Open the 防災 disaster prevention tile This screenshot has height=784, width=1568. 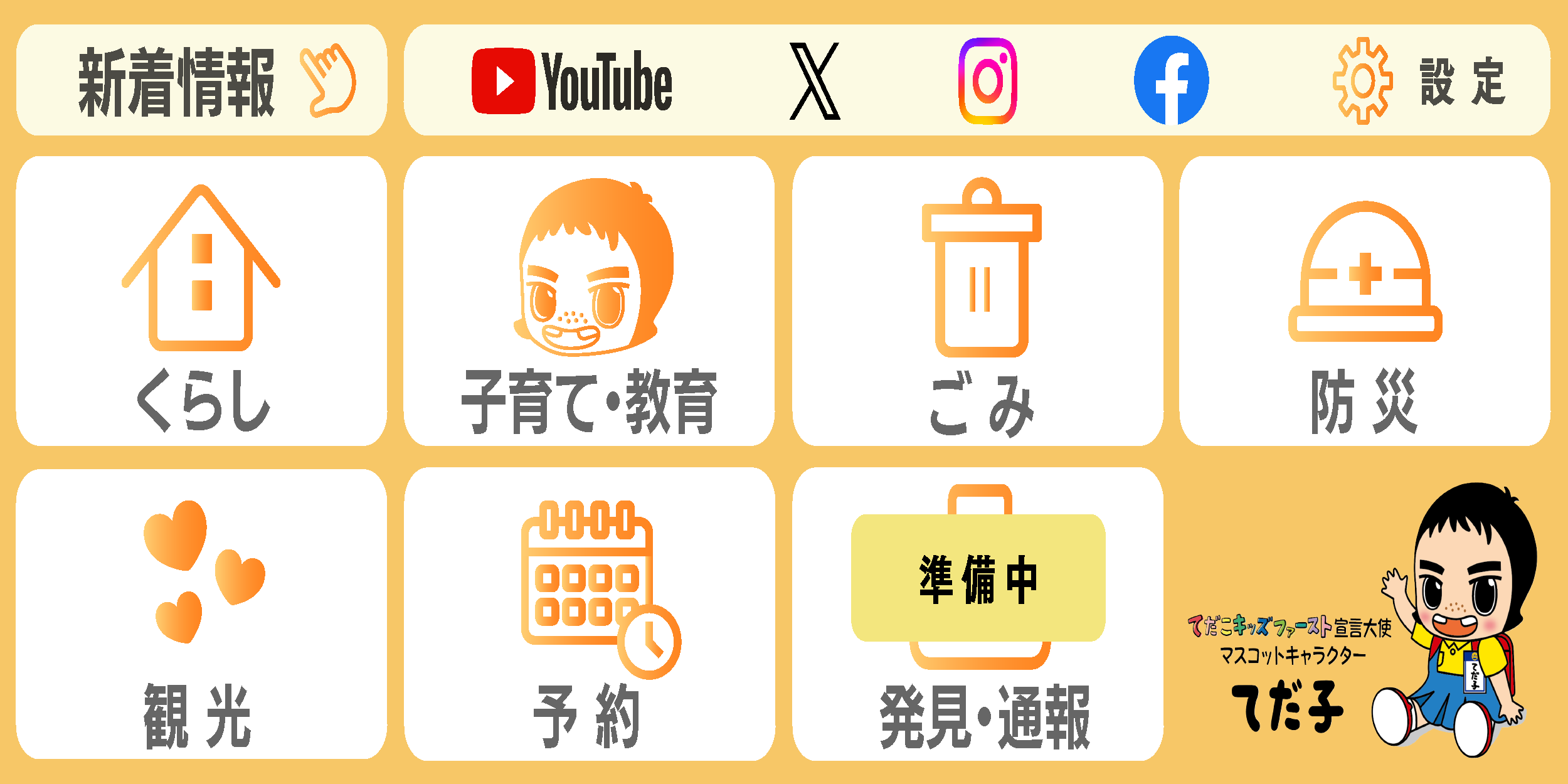(1364, 301)
